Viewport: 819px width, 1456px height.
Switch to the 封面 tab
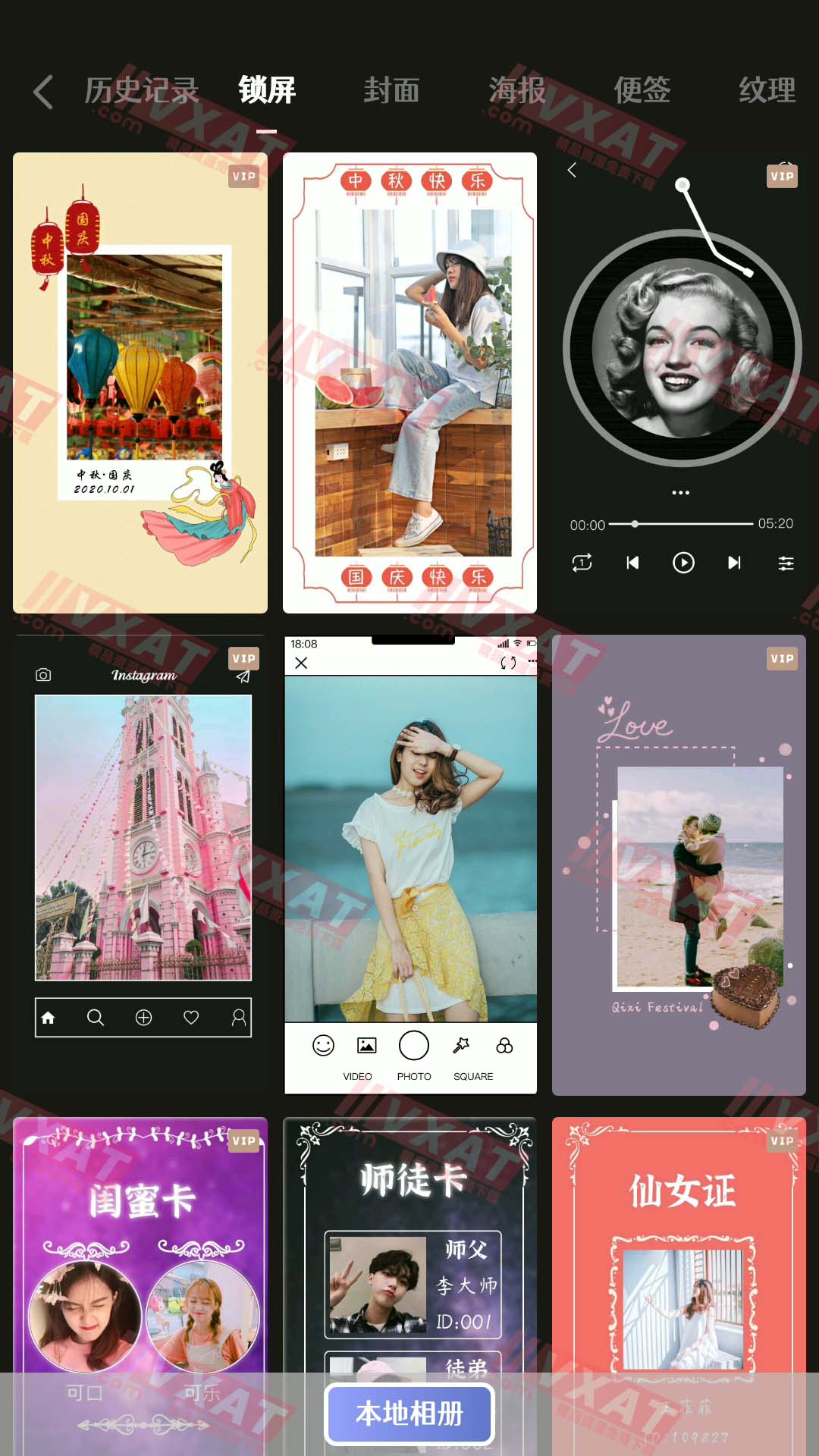coord(391,91)
